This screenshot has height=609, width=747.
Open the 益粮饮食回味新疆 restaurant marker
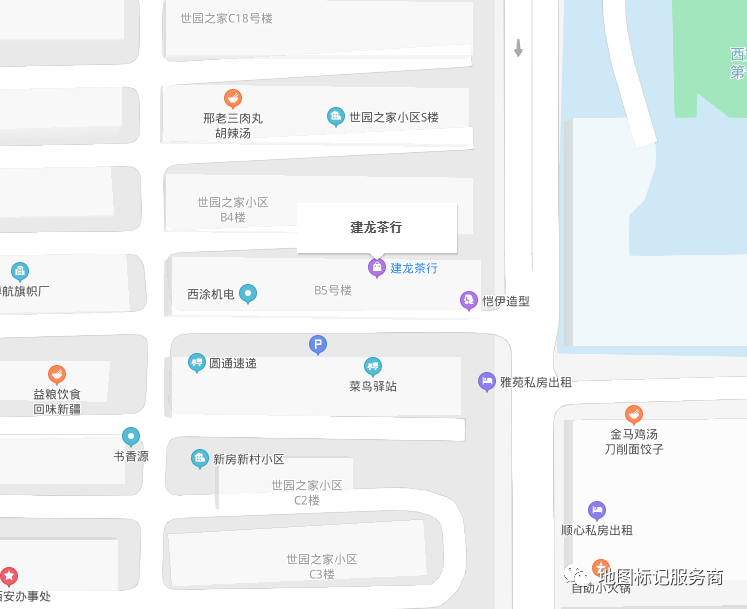coord(57,374)
